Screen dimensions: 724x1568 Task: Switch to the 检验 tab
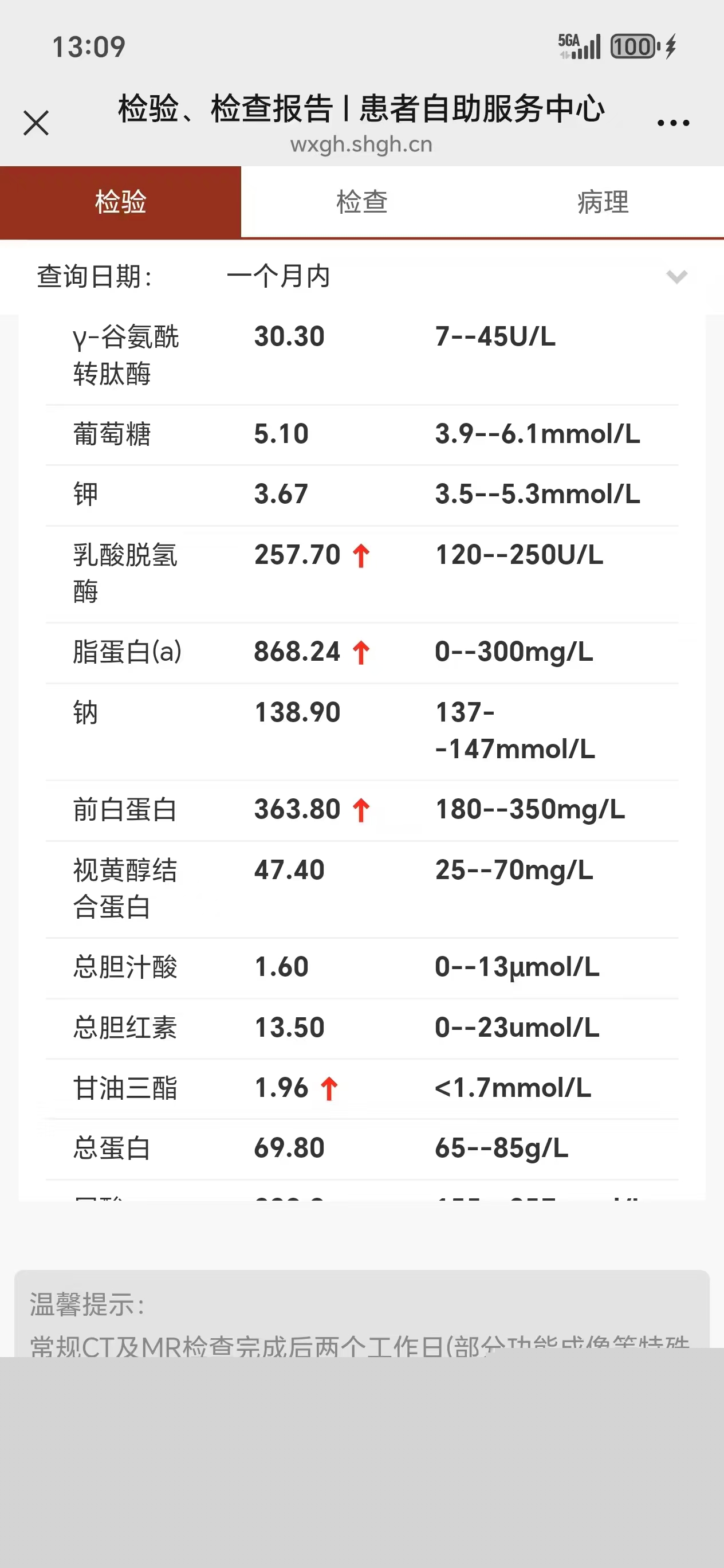[120, 202]
